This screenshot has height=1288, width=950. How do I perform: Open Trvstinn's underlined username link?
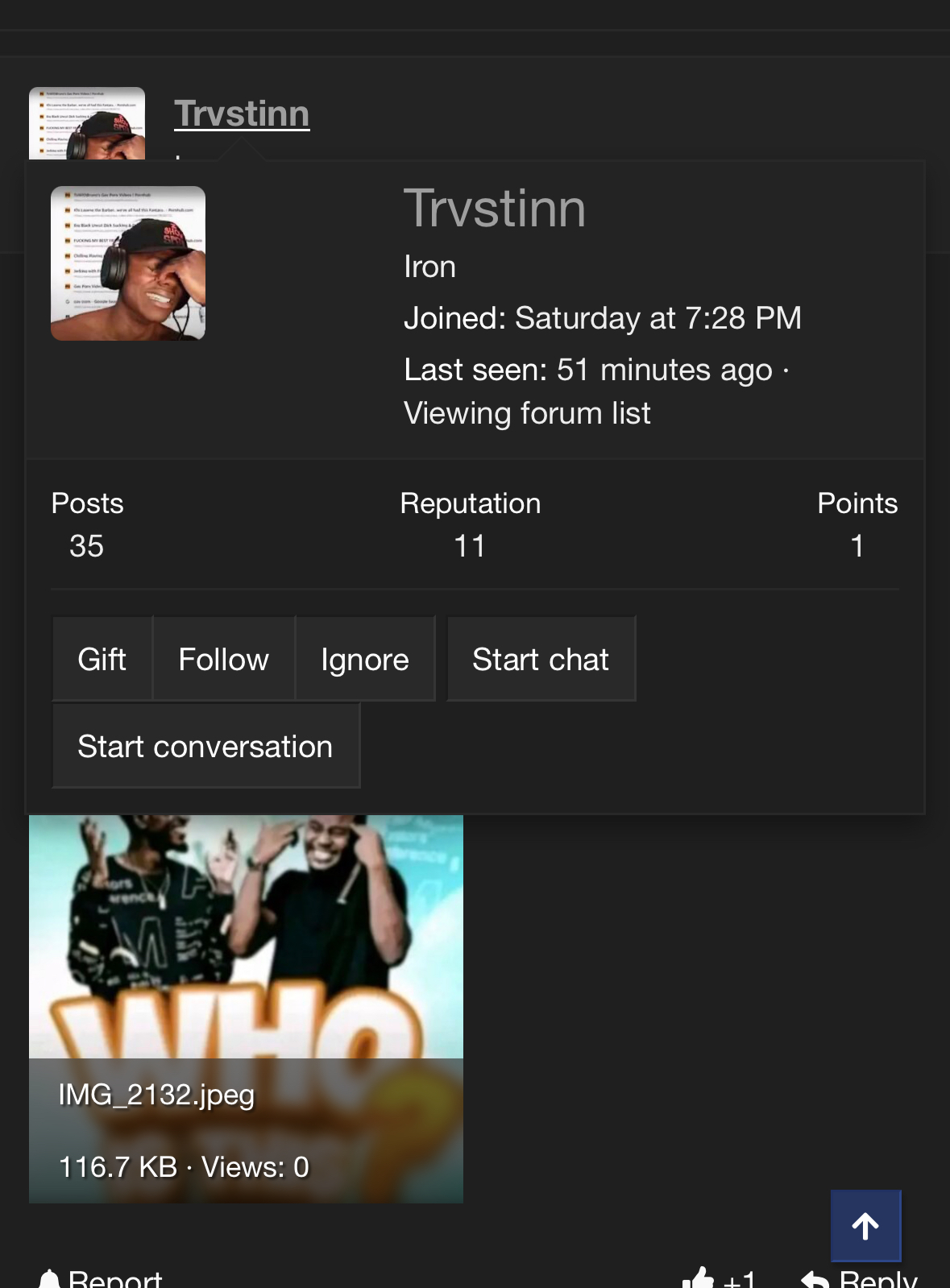pyautogui.click(x=242, y=114)
